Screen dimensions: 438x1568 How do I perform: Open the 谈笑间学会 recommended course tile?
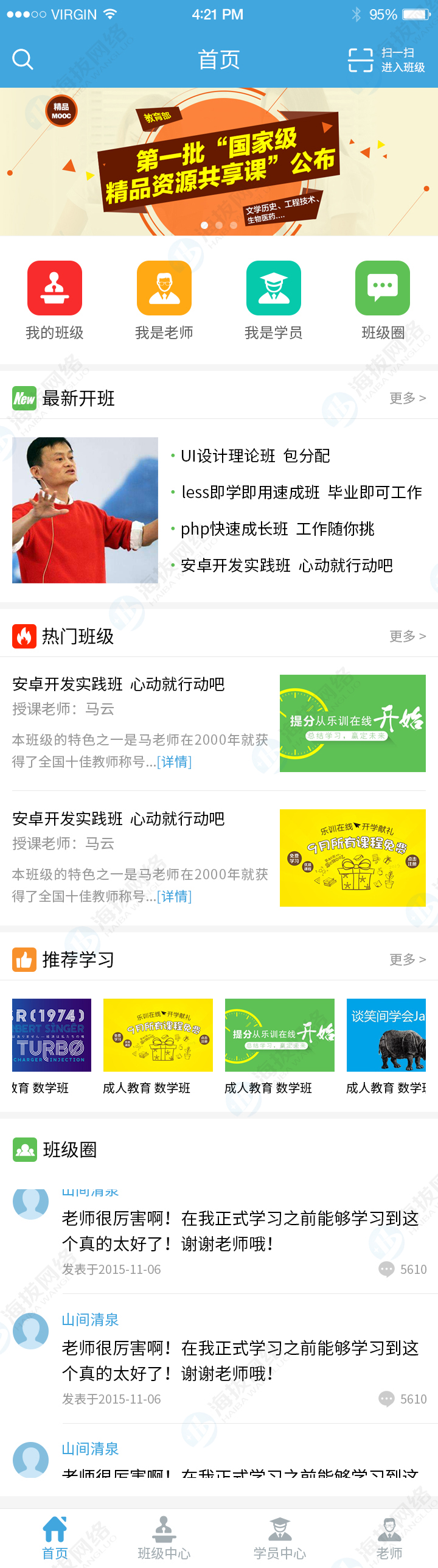pyautogui.click(x=386, y=1035)
